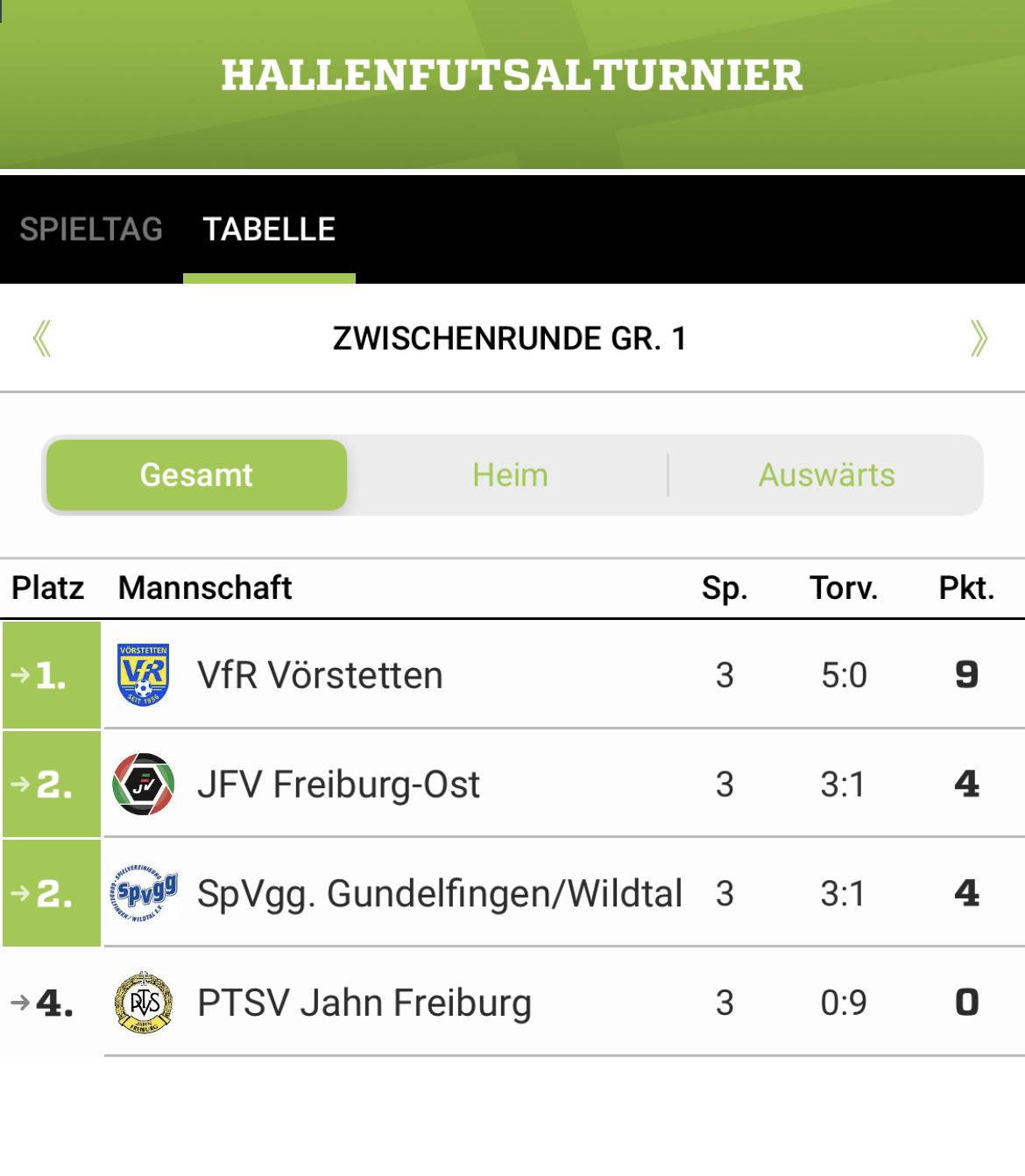The width and height of the screenshot is (1025, 1176).
Task: Open the JFV Freiburg-Ost team row
Action: click(x=338, y=785)
